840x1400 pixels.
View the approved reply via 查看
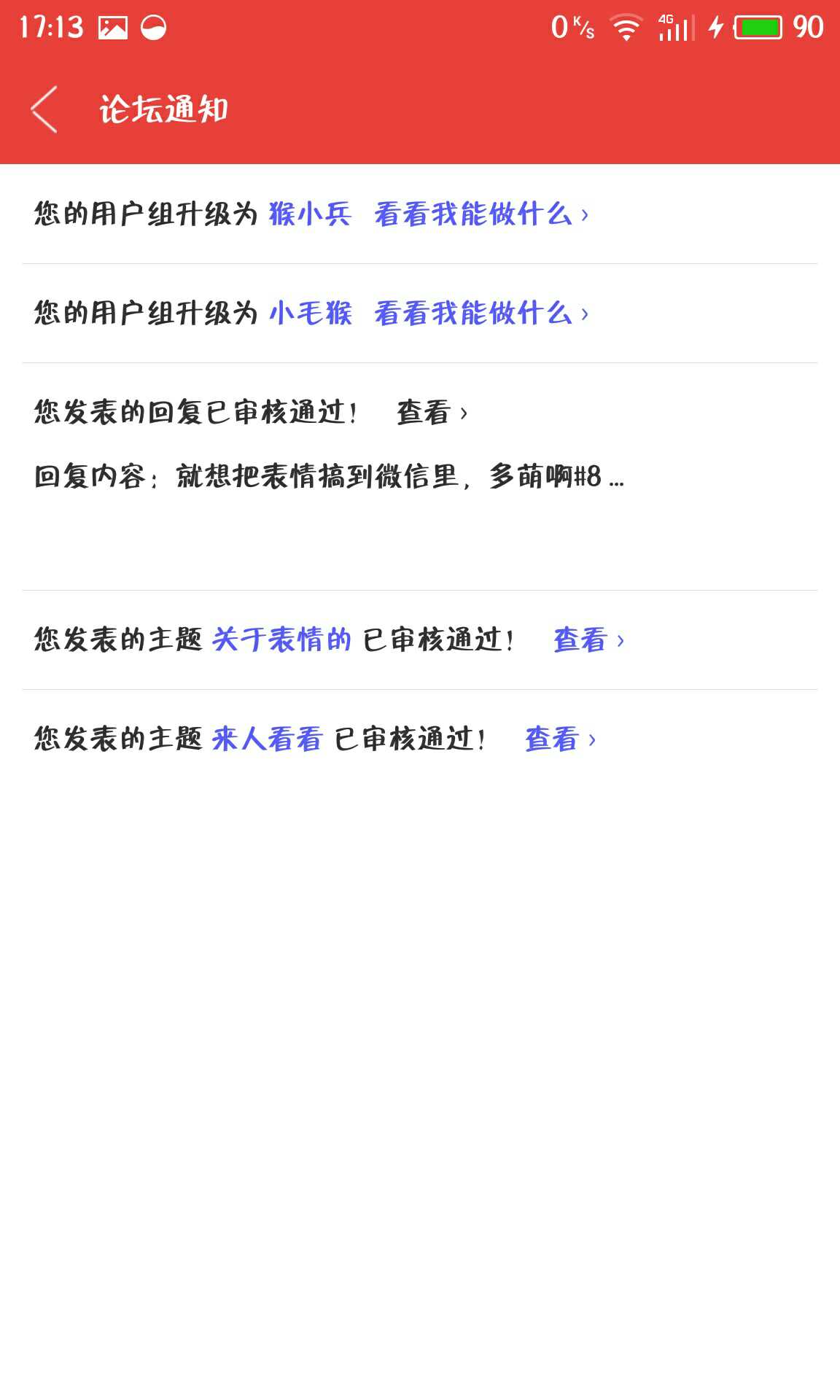coord(432,412)
